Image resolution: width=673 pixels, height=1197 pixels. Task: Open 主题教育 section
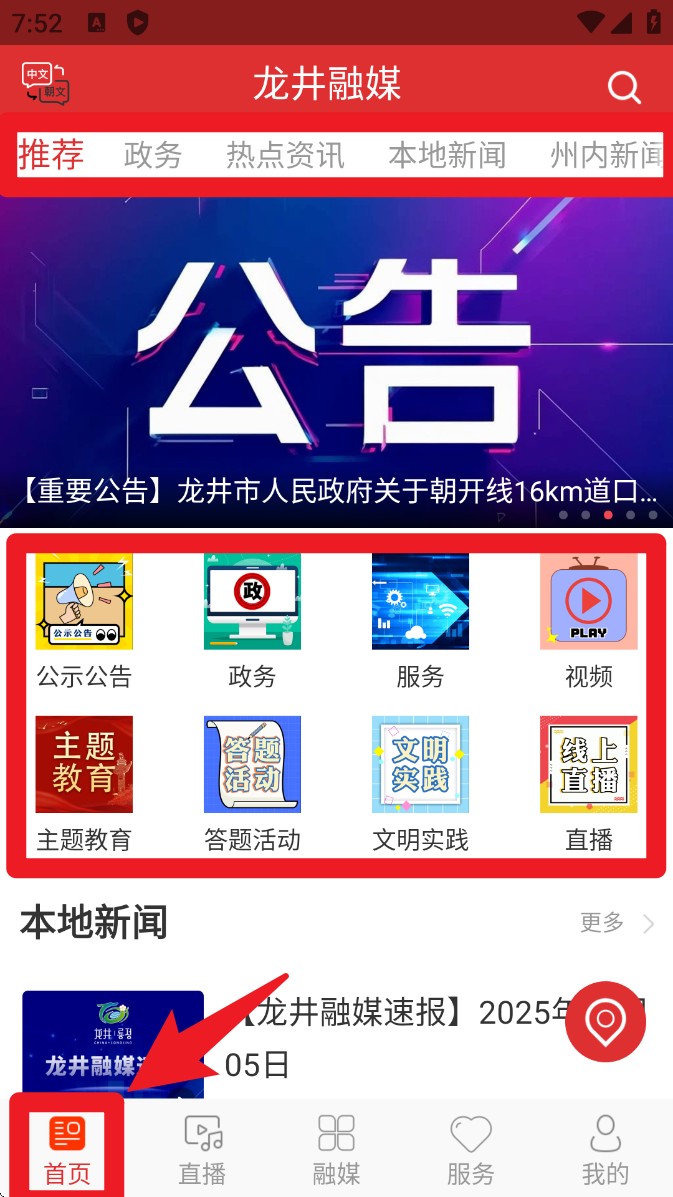pos(84,782)
